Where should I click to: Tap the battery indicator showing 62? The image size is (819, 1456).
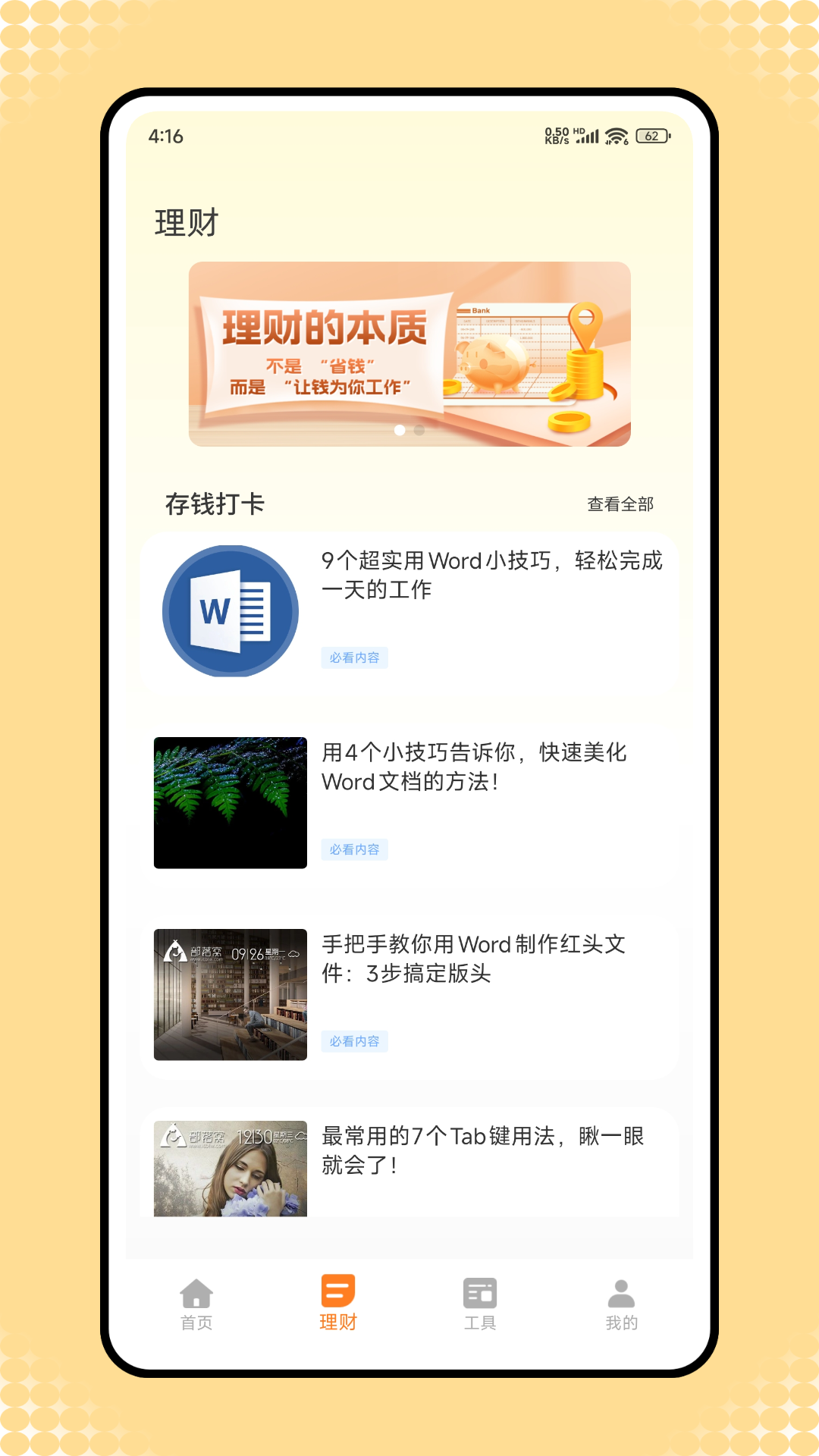coord(652,136)
